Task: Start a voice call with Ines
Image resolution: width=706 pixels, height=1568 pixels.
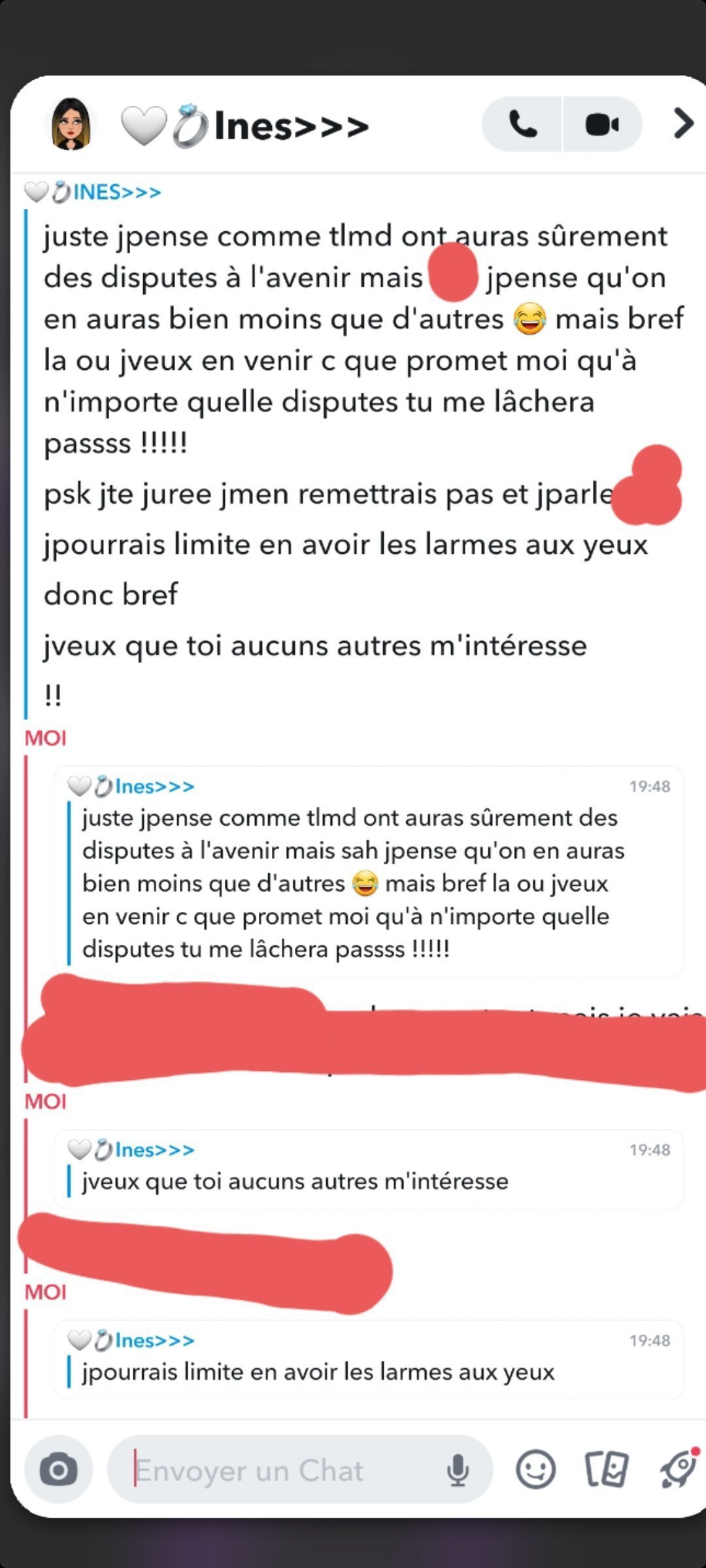Action: pos(522,124)
